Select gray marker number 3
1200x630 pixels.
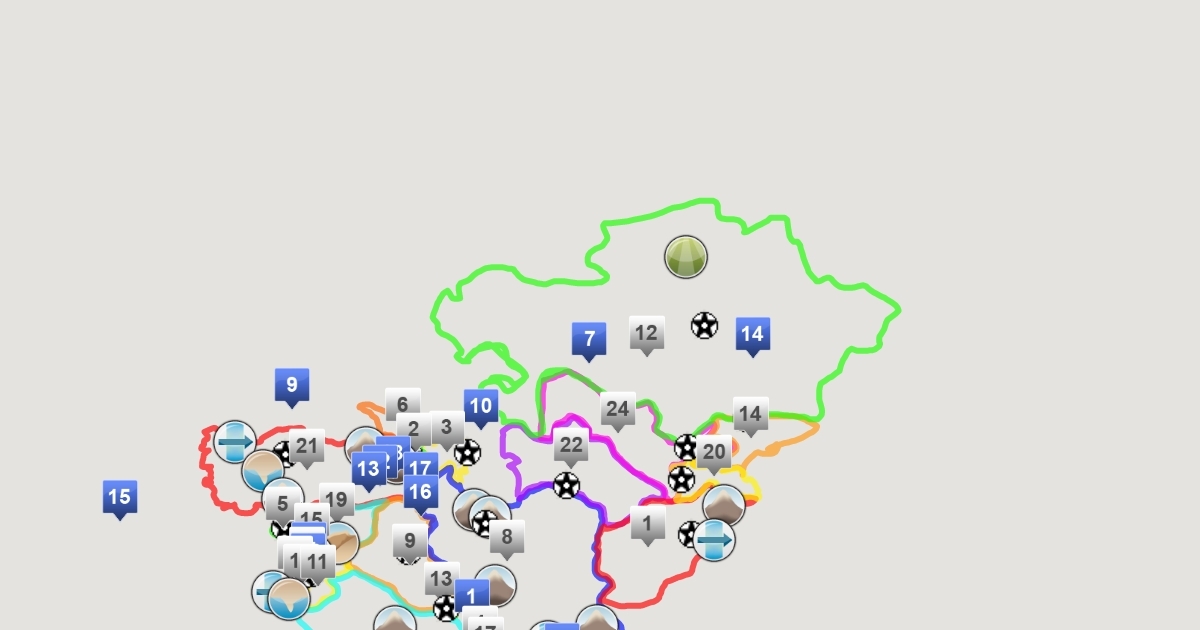click(447, 427)
